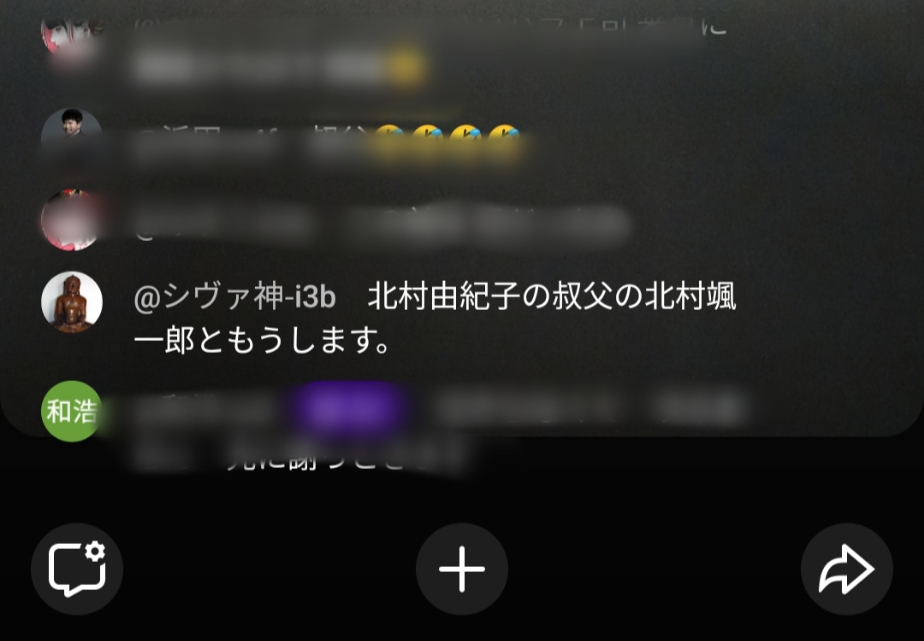This screenshot has width=924, height=641.
Task: Open the Buddha statue avatar profile
Action: 72,302
